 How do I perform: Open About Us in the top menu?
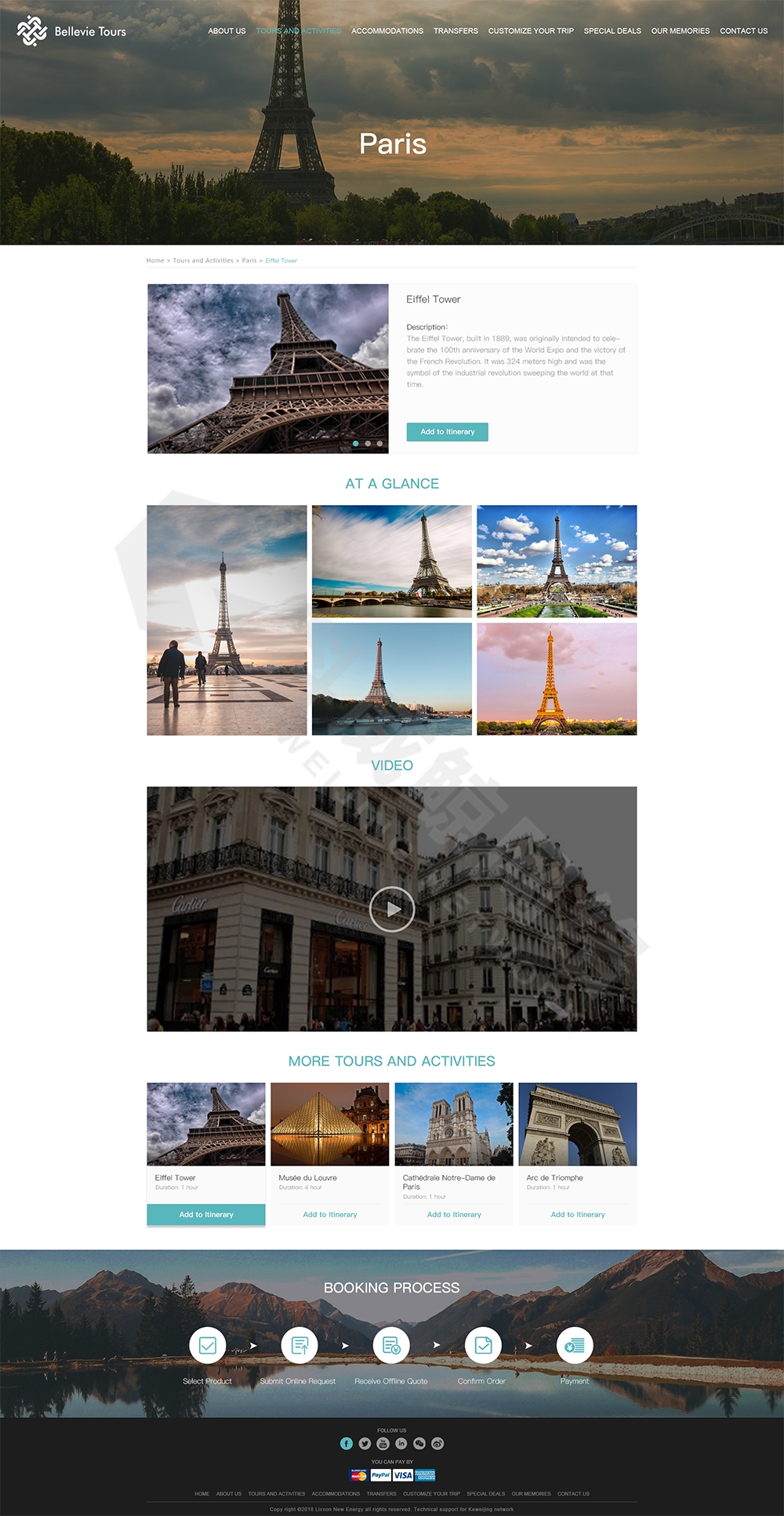tap(227, 31)
